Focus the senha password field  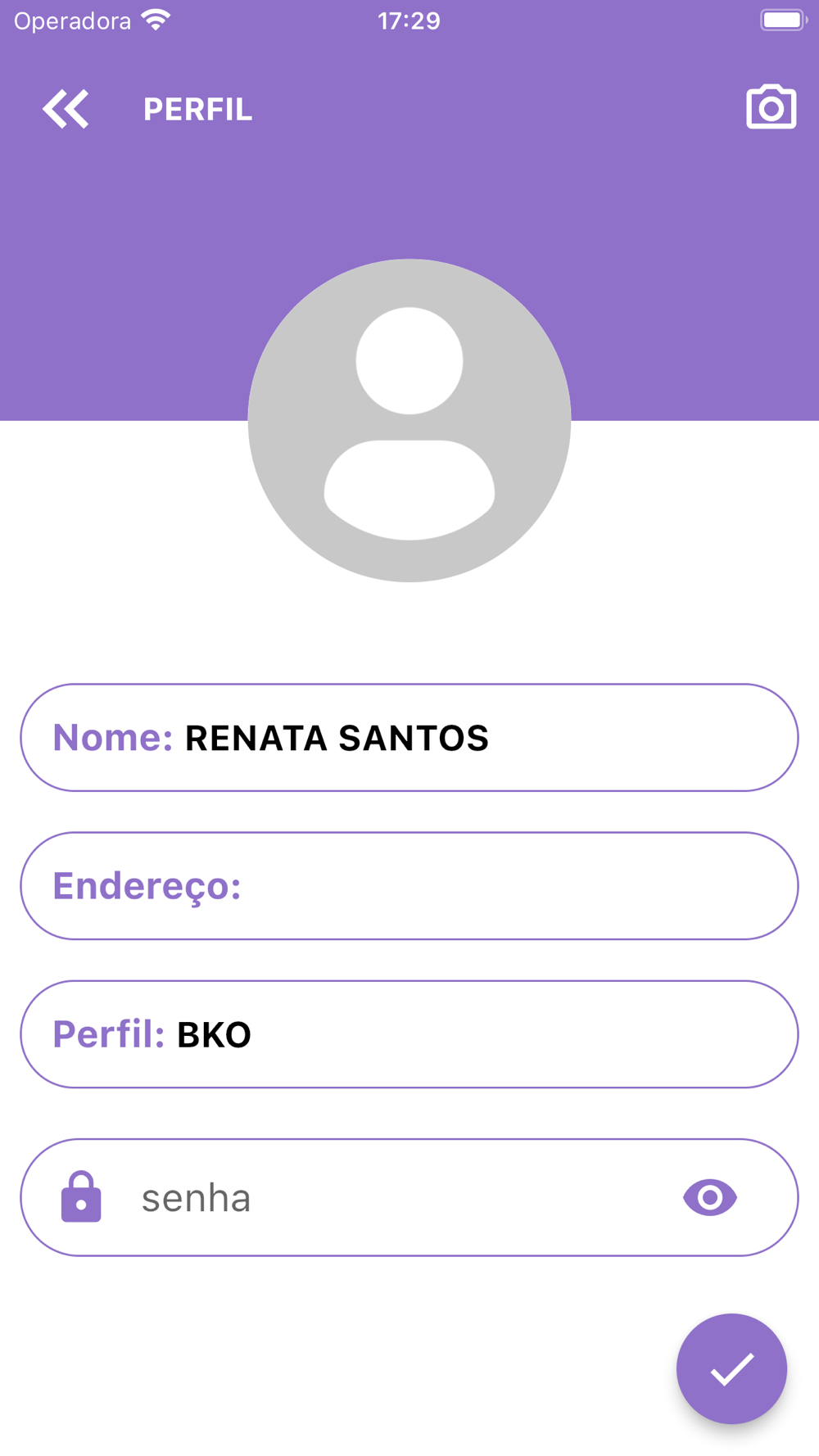pyautogui.click(x=393, y=1198)
